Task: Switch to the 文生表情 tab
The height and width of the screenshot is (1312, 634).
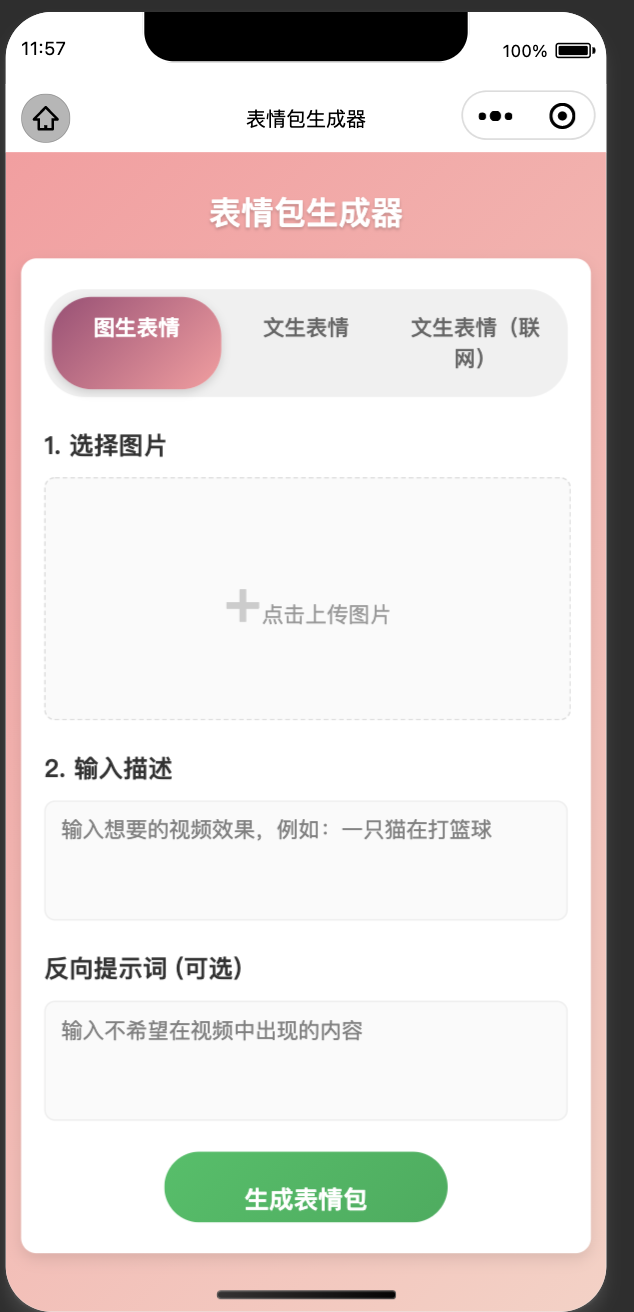Action: pyautogui.click(x=305, y=329)
